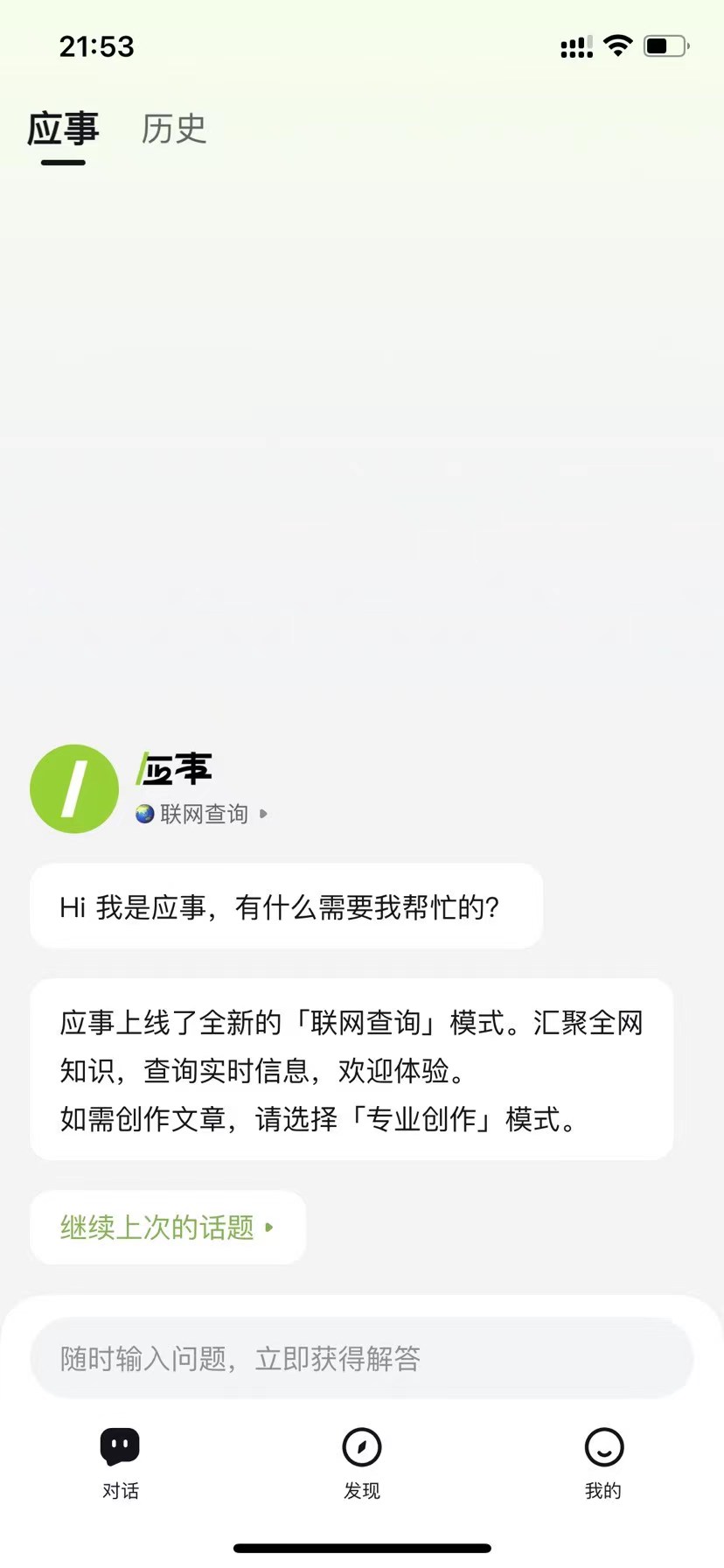724x1568 pixels.
Task: Focus the 随时输入问题 question input box
Action: coord(362,1358)
